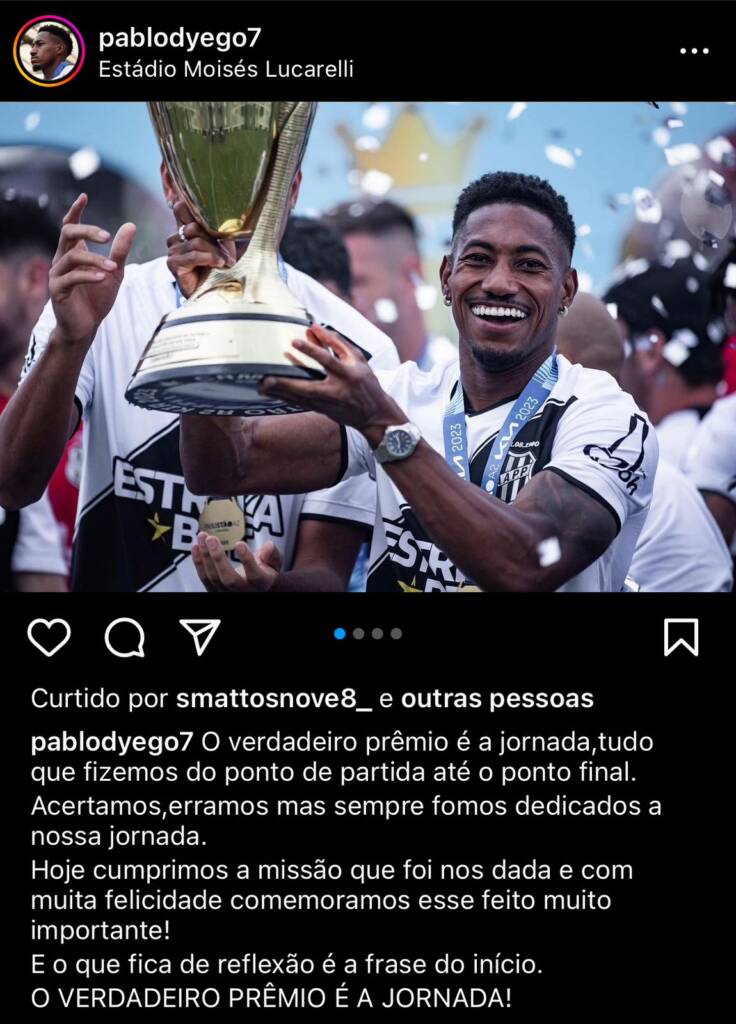Image resolution: width=736 pixels, height=1024 pixels.
Task: Like this post with the heart icon
Action: pos(50,637)
